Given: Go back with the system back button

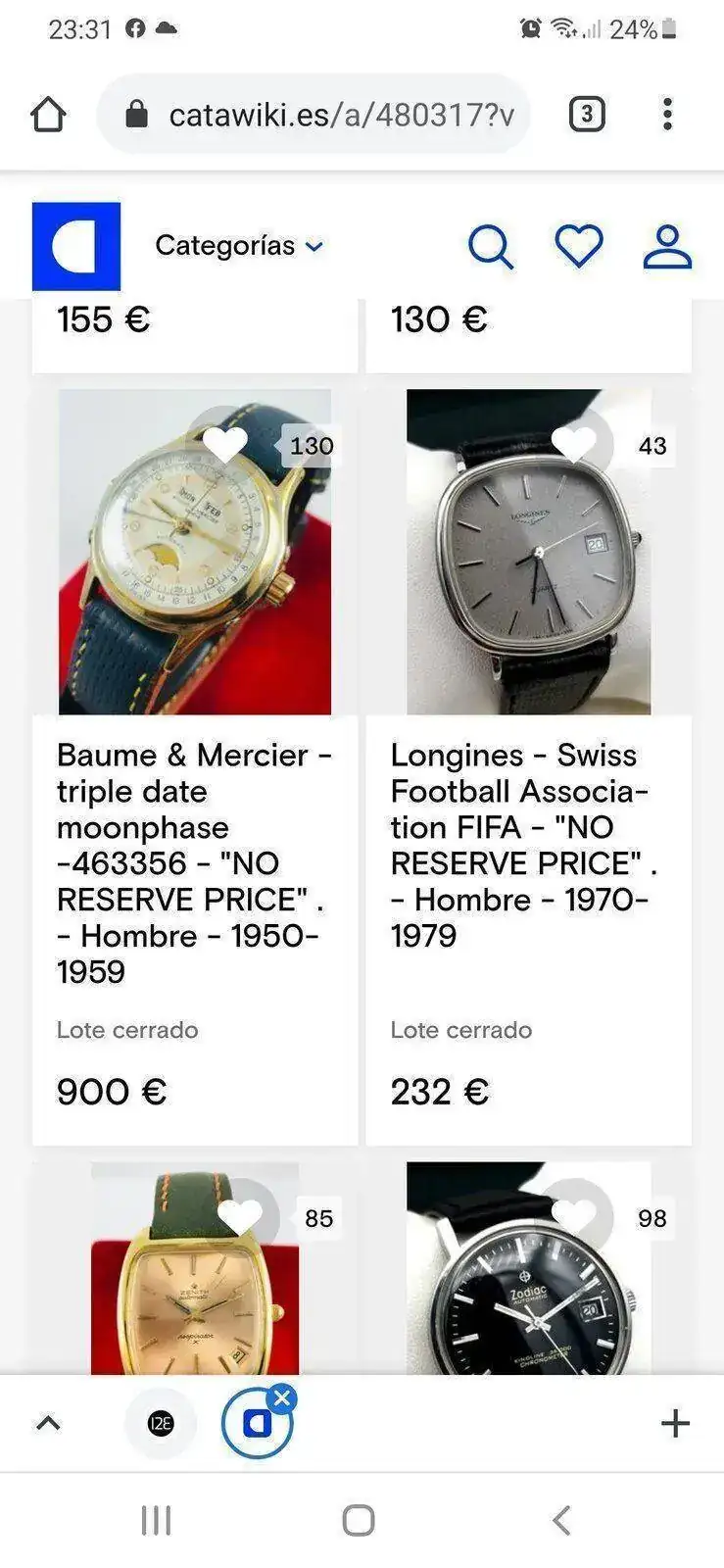Looking at the screenshot, I should click(560, 1520).
